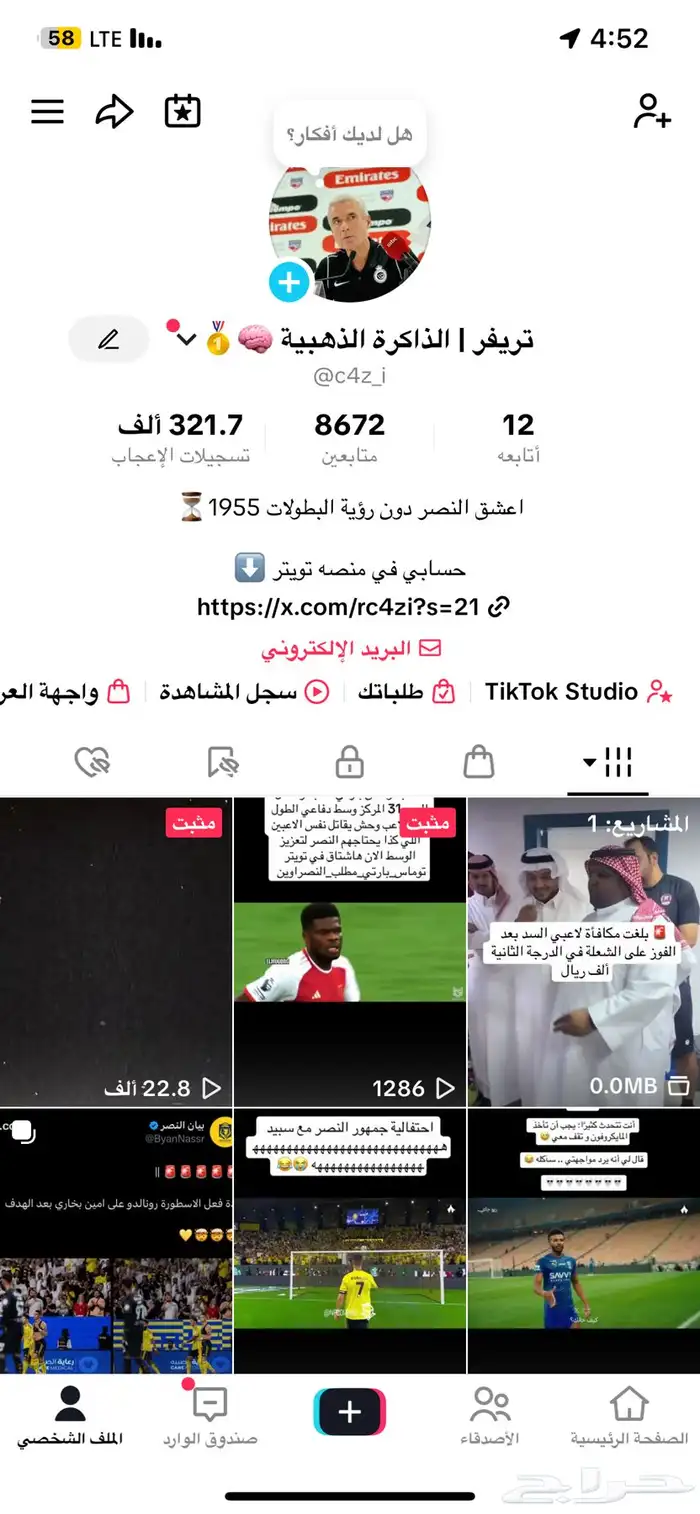This screenshot has width=700, height=1514.
Task: Tap البريد الإلكتروني email link
Action: pos(350,649)
